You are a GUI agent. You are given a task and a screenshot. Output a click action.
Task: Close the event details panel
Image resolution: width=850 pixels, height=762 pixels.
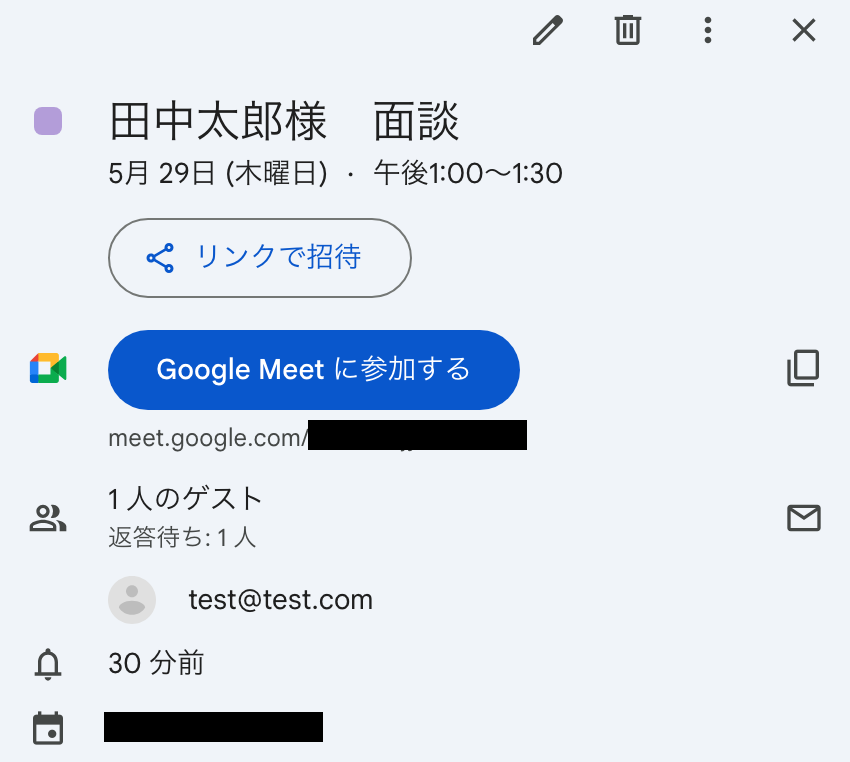click(804, 31)
